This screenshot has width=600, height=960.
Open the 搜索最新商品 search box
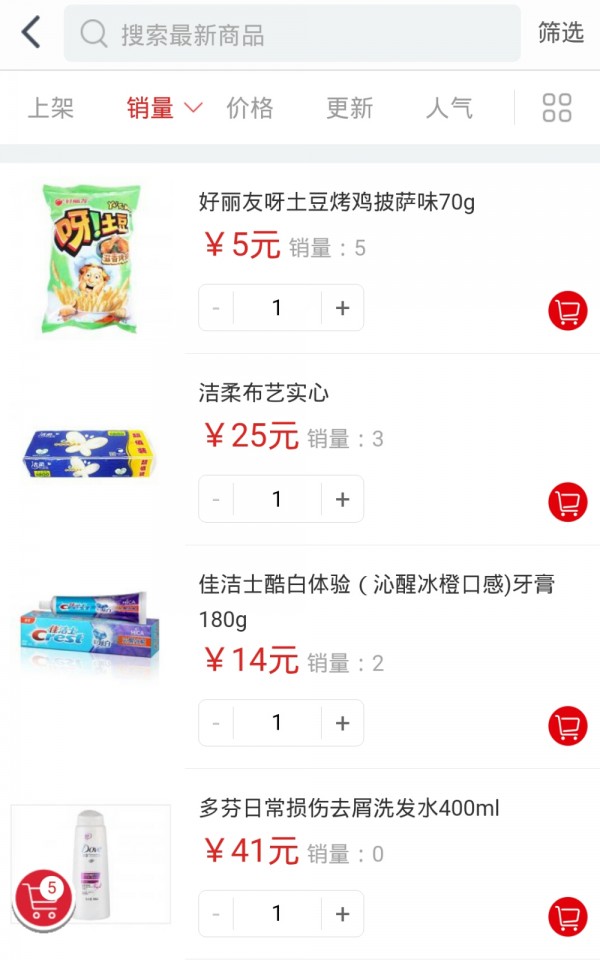tap(292, 34)
